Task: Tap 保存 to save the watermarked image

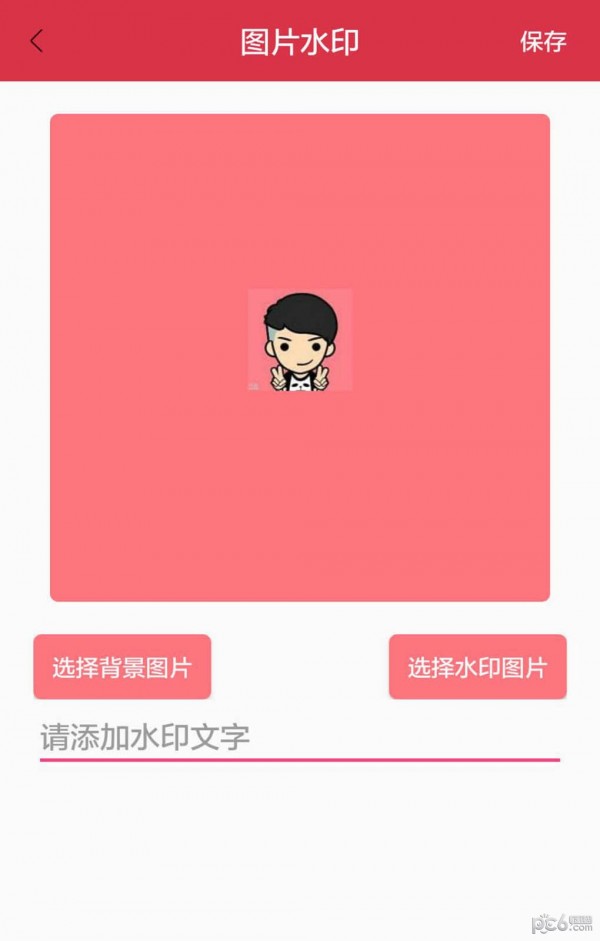Action: tap(543, 42)
